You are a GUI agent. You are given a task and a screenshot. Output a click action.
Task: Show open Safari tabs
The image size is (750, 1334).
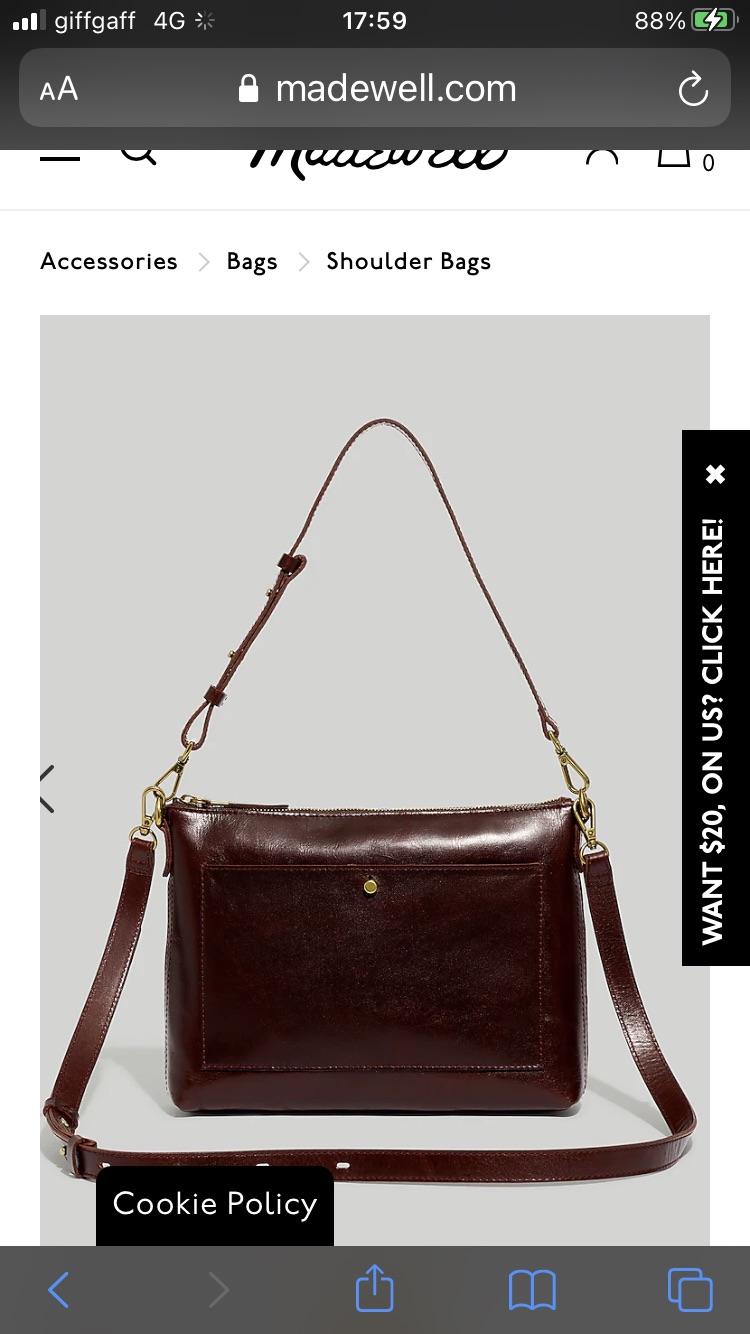point(690,1290)
